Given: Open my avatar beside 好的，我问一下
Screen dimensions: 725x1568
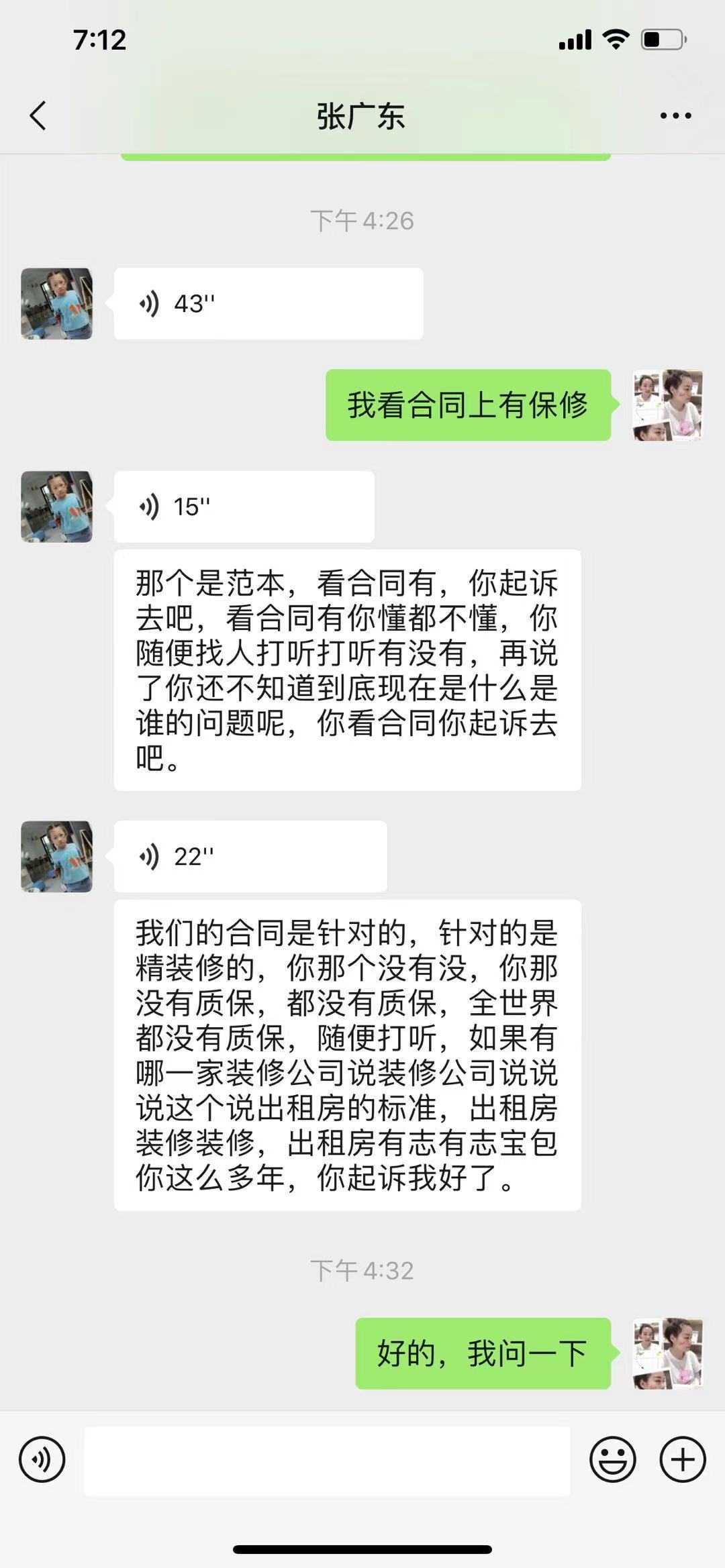Looking at the screenshot, I should click(x=668, y=1353).
